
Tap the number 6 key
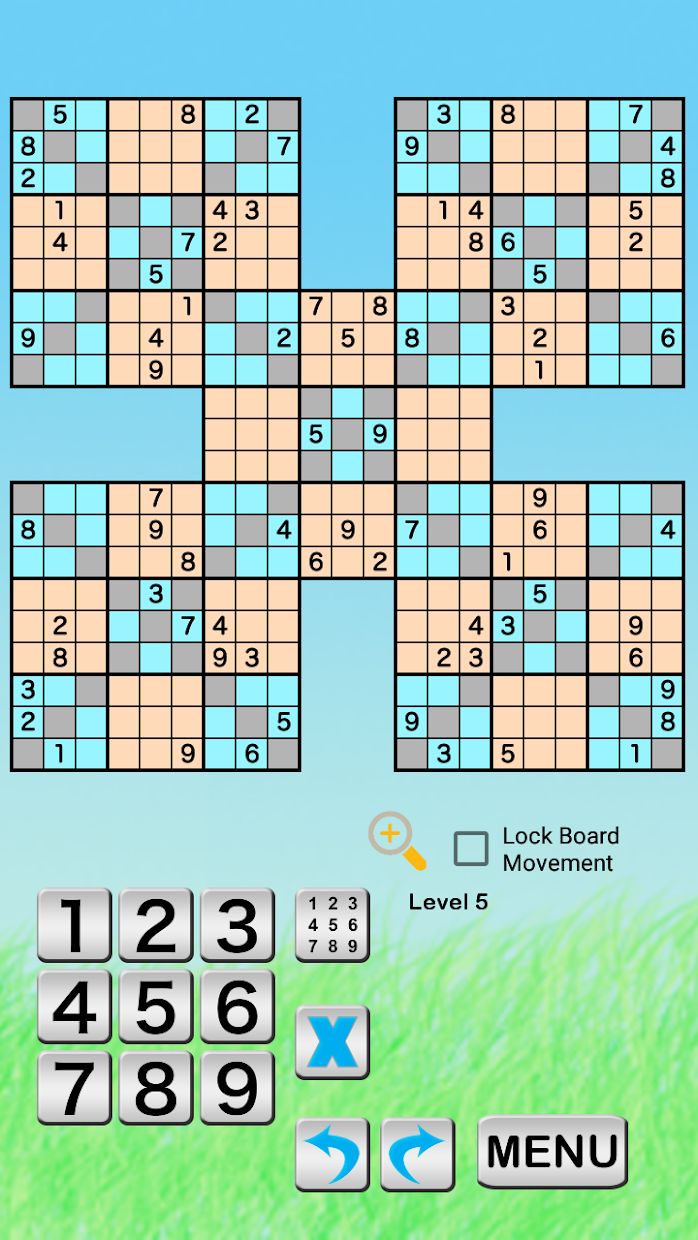point(237,1006)
